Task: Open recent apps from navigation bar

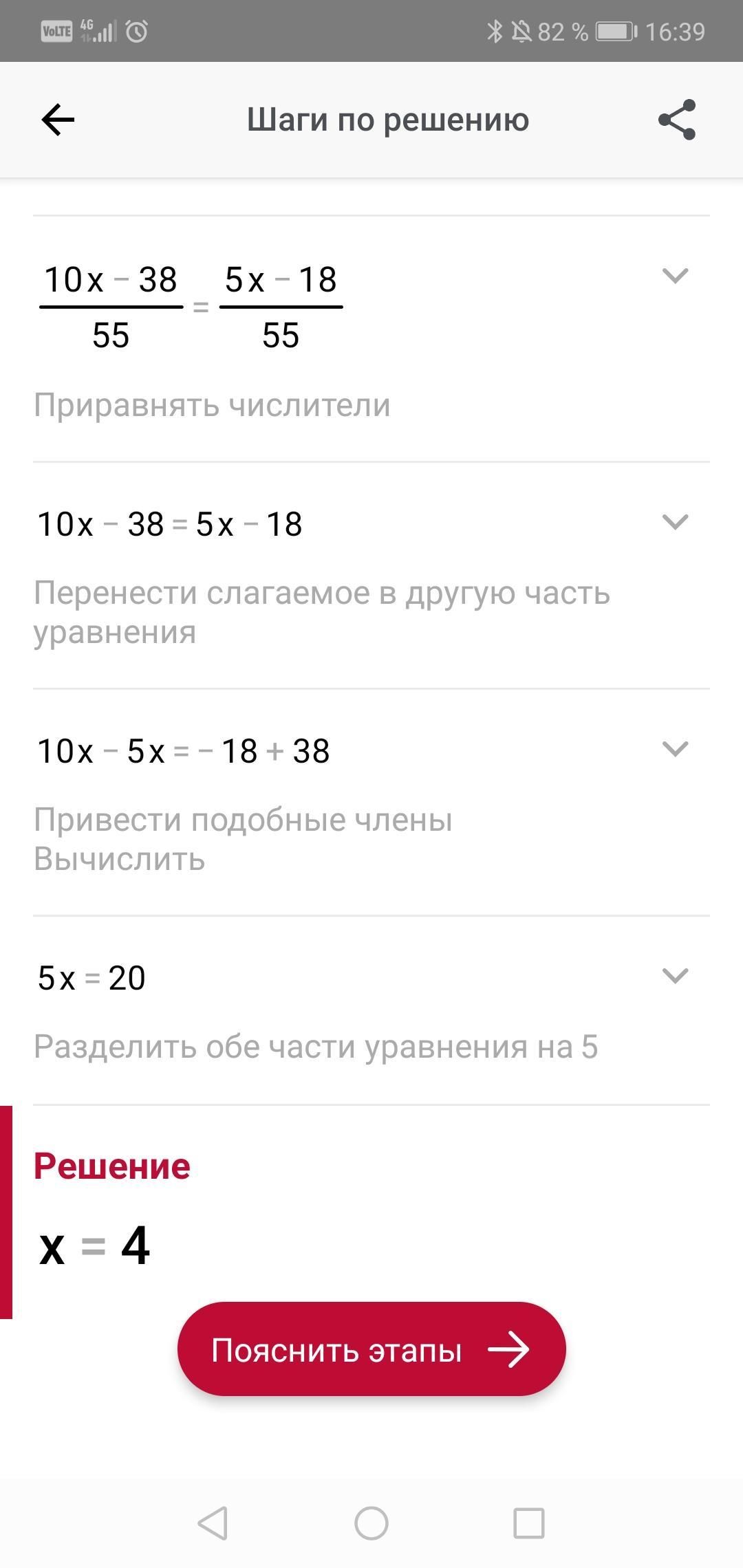Action: click(x=529, y=1523)
